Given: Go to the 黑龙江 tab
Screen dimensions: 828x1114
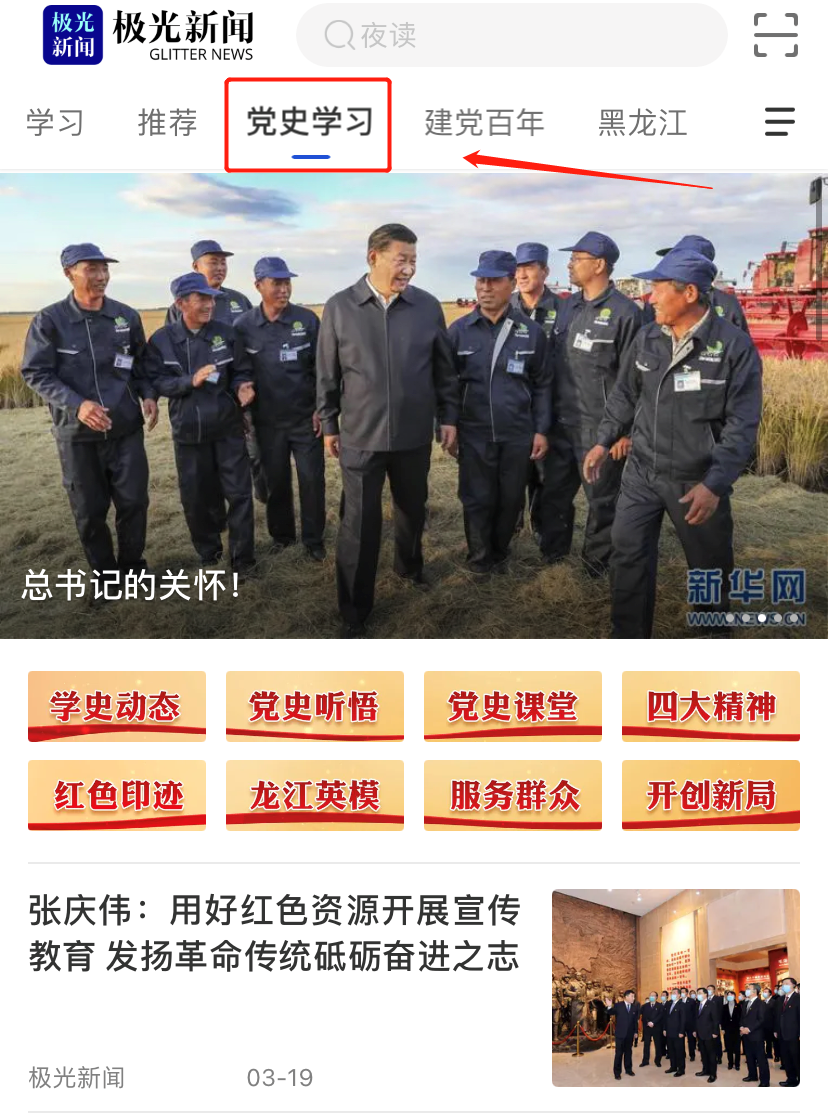Looking at the screenshot, I should 642,123.
